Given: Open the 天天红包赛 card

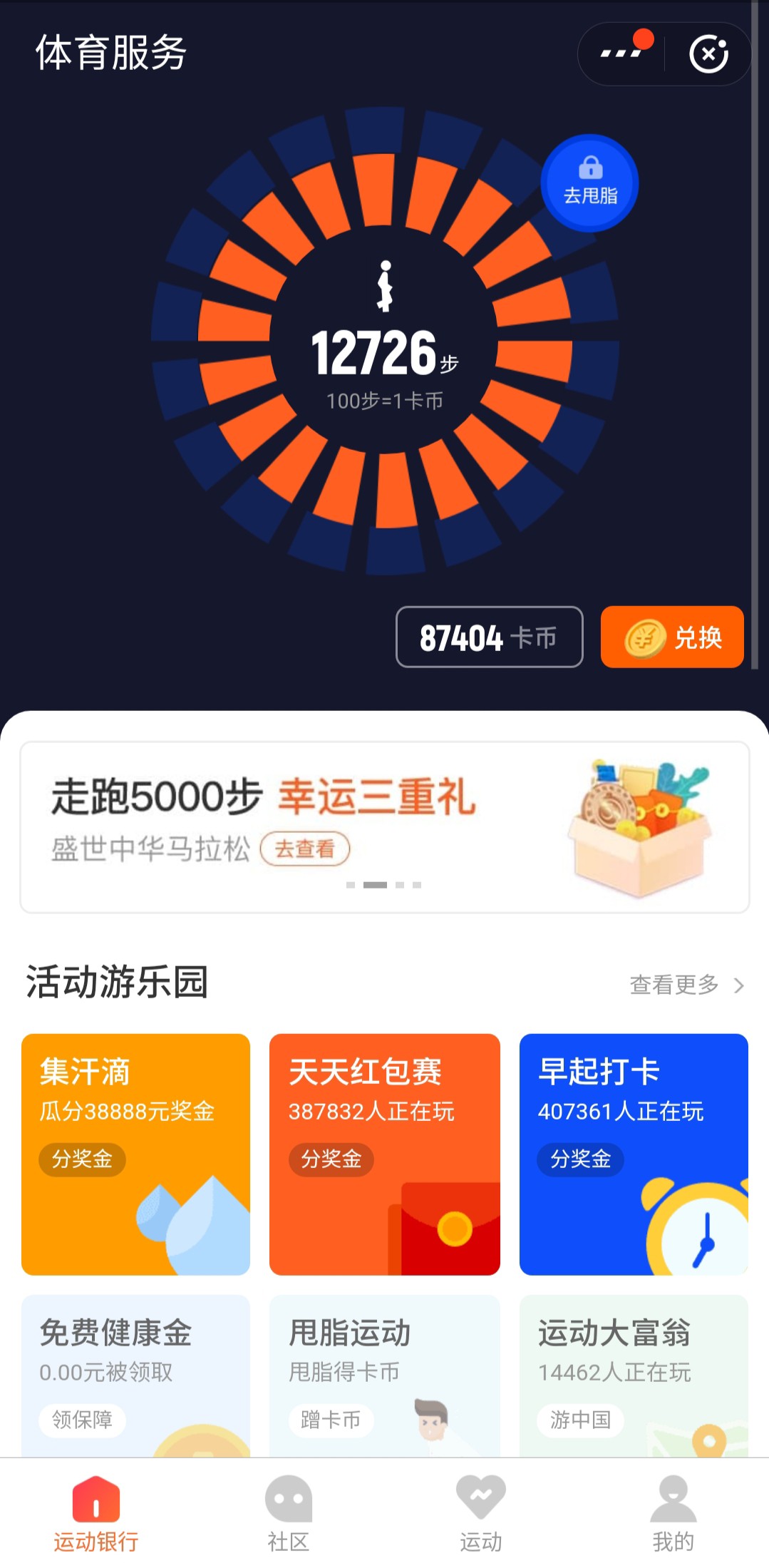Looking at the screenshot, I should click(385, 1154).
